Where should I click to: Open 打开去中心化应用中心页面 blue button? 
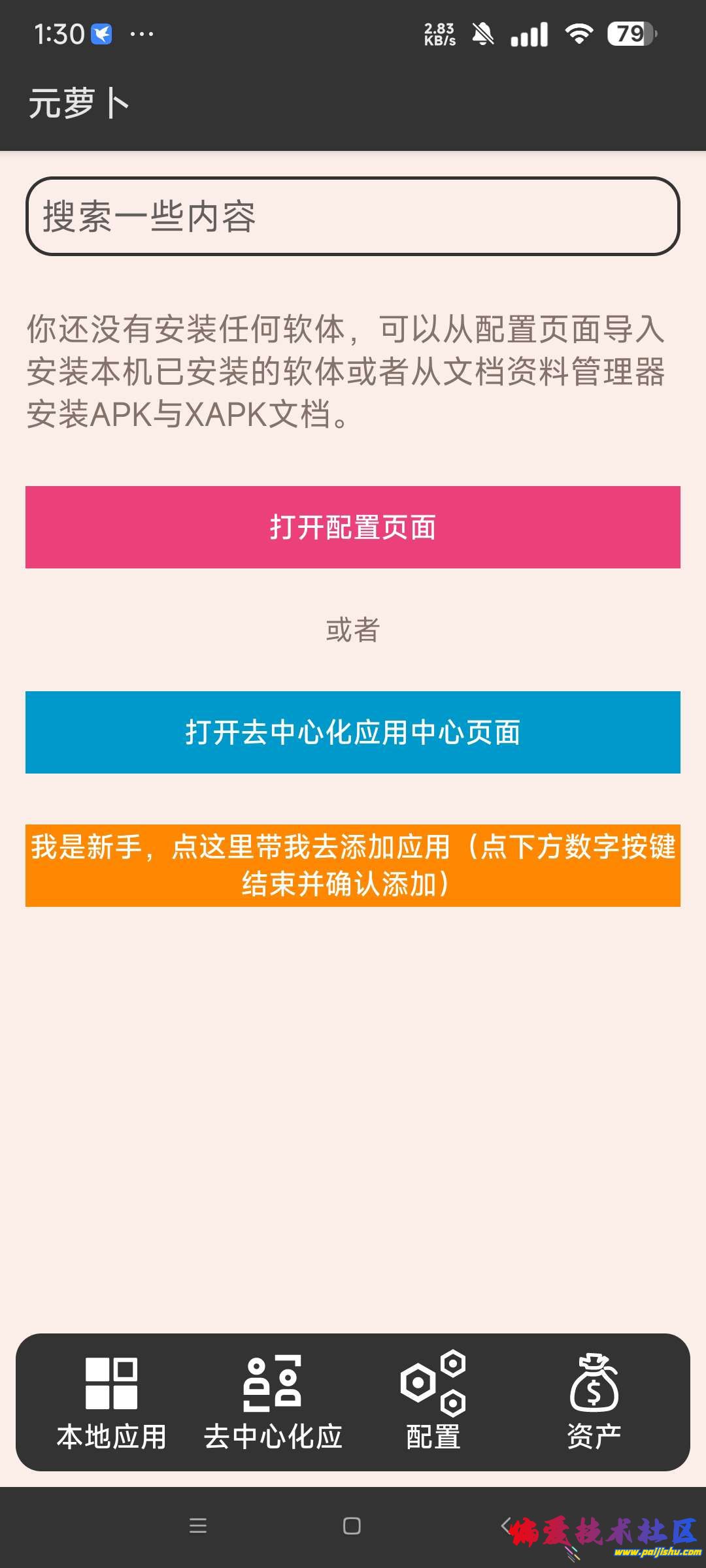coord(353,732)
